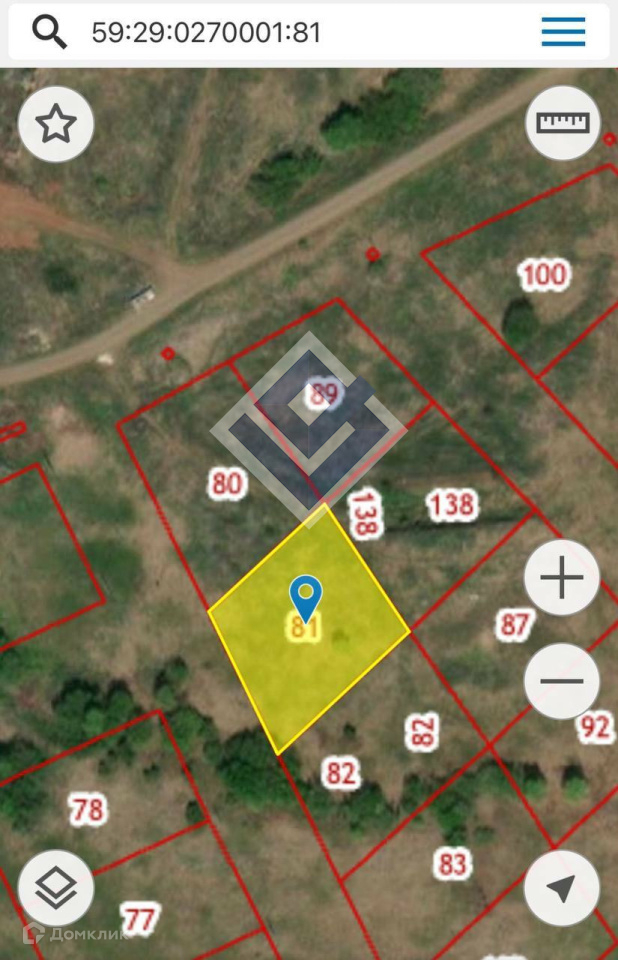618x960 pixels.
Task: Tap the search field with cadastral number
Action: [x=300, y=32]
